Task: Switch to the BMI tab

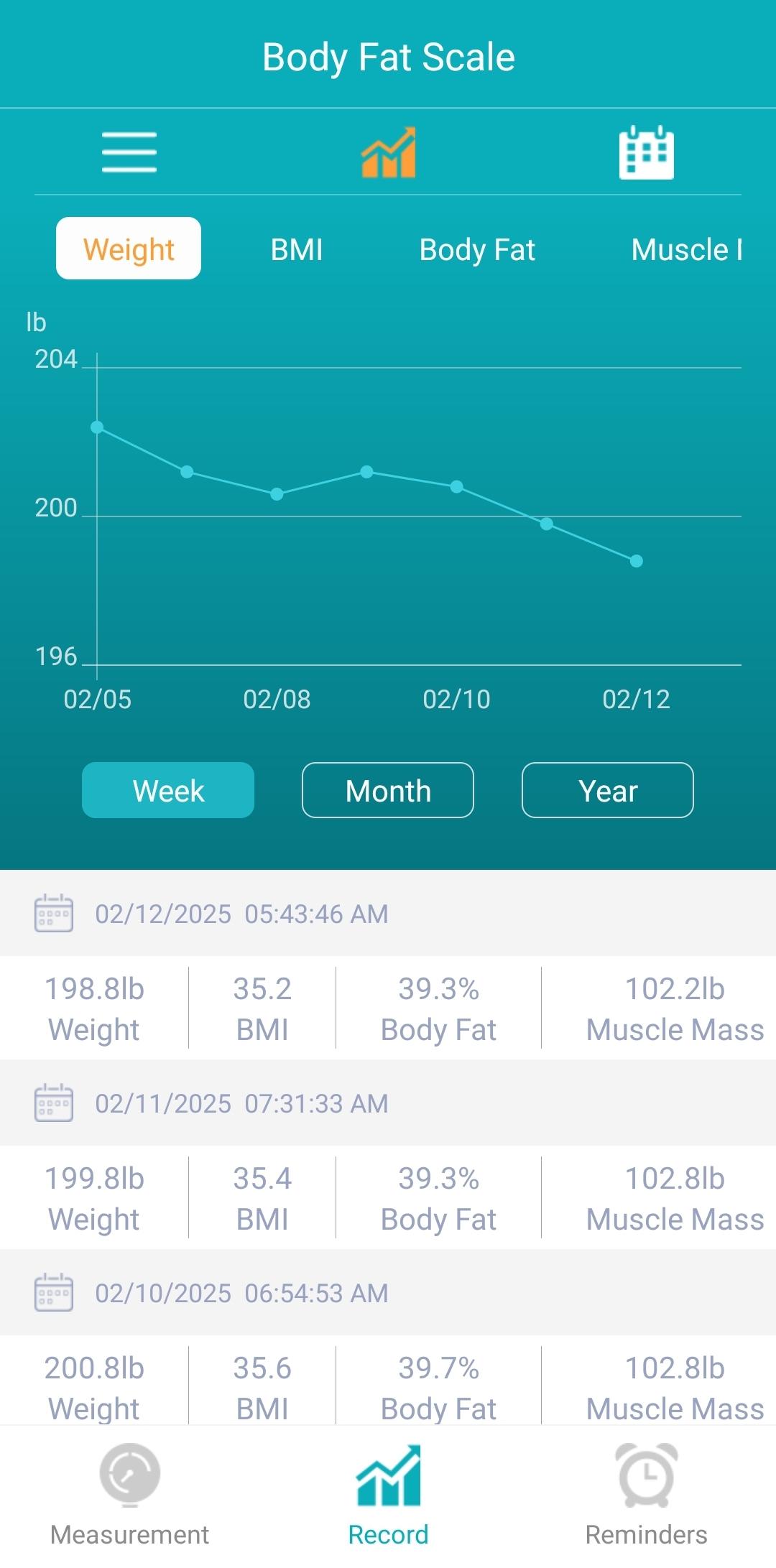Action: click(x=297, y=250)
